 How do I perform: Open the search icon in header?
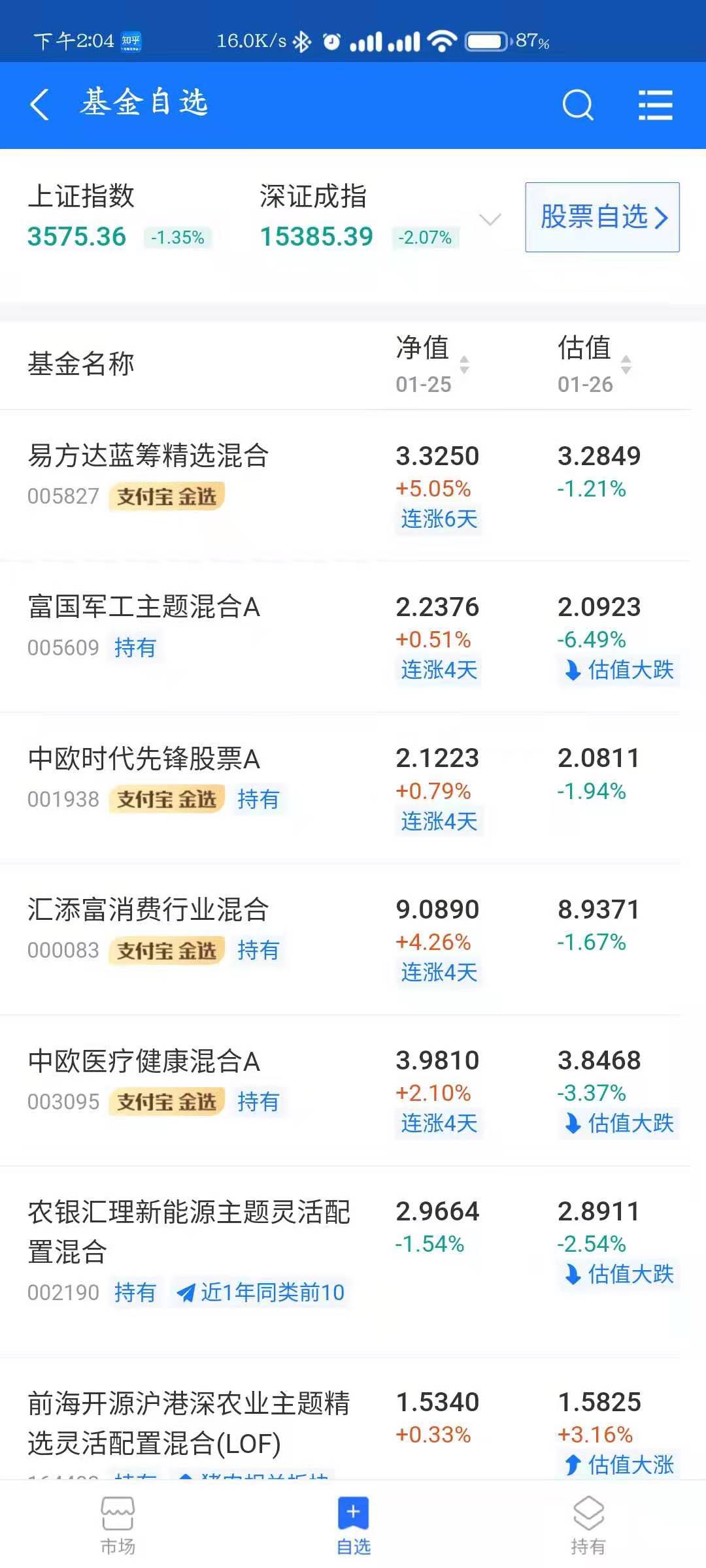[578, 105]
